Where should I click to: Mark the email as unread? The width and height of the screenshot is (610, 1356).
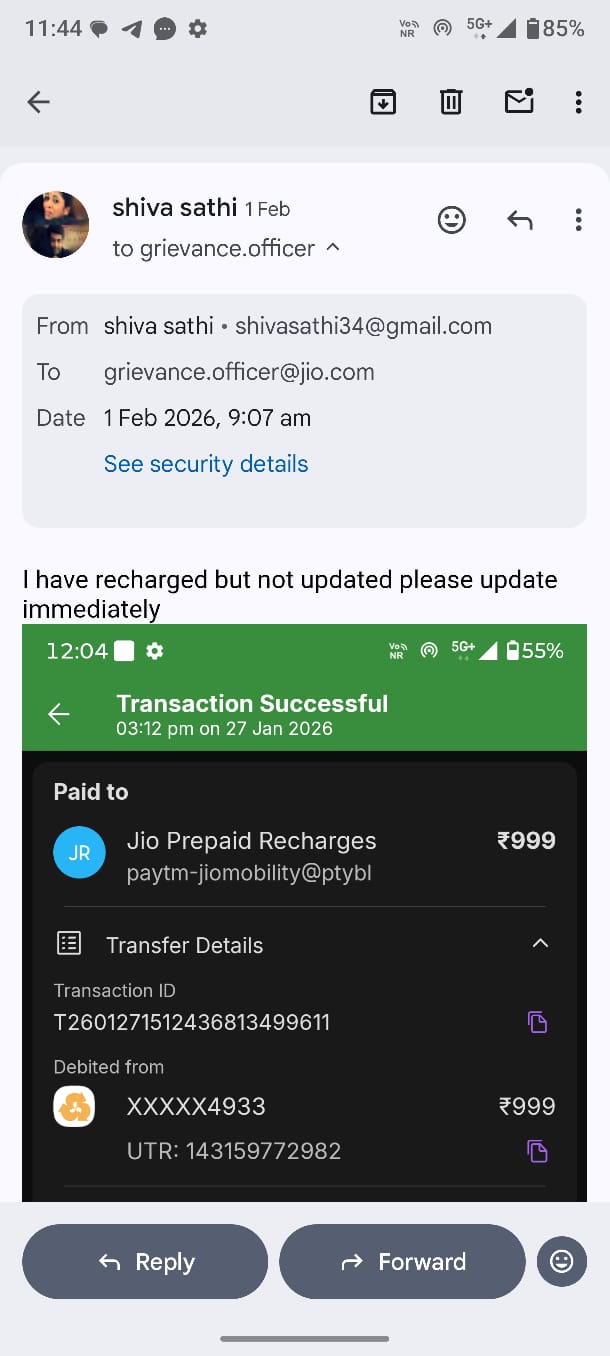519,101
